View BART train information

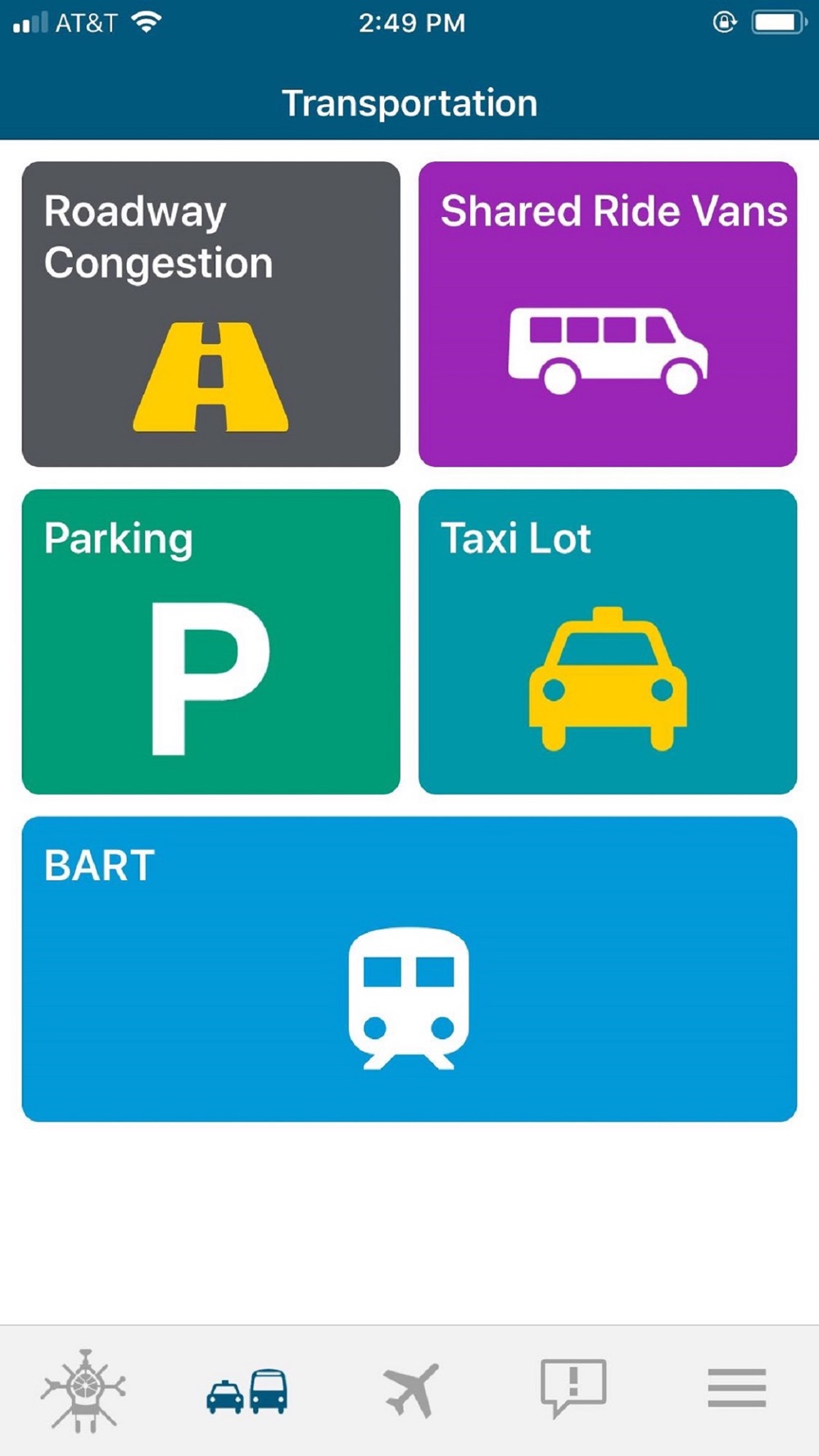pyautogui.click(x=409, y=969)
